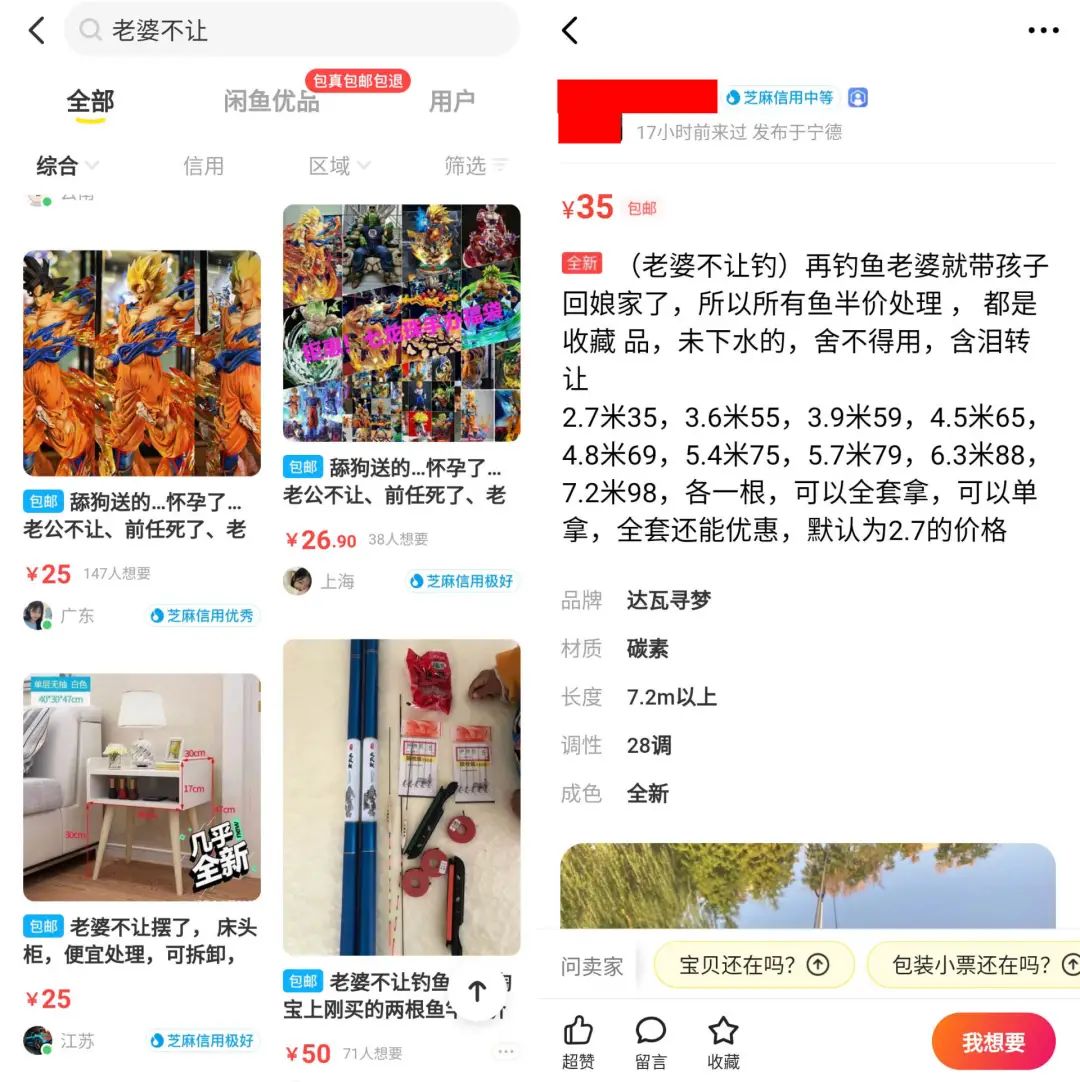Open the three-dot overflow menu
This screenshot has height=1082, width=1080.
(1042, 31)
